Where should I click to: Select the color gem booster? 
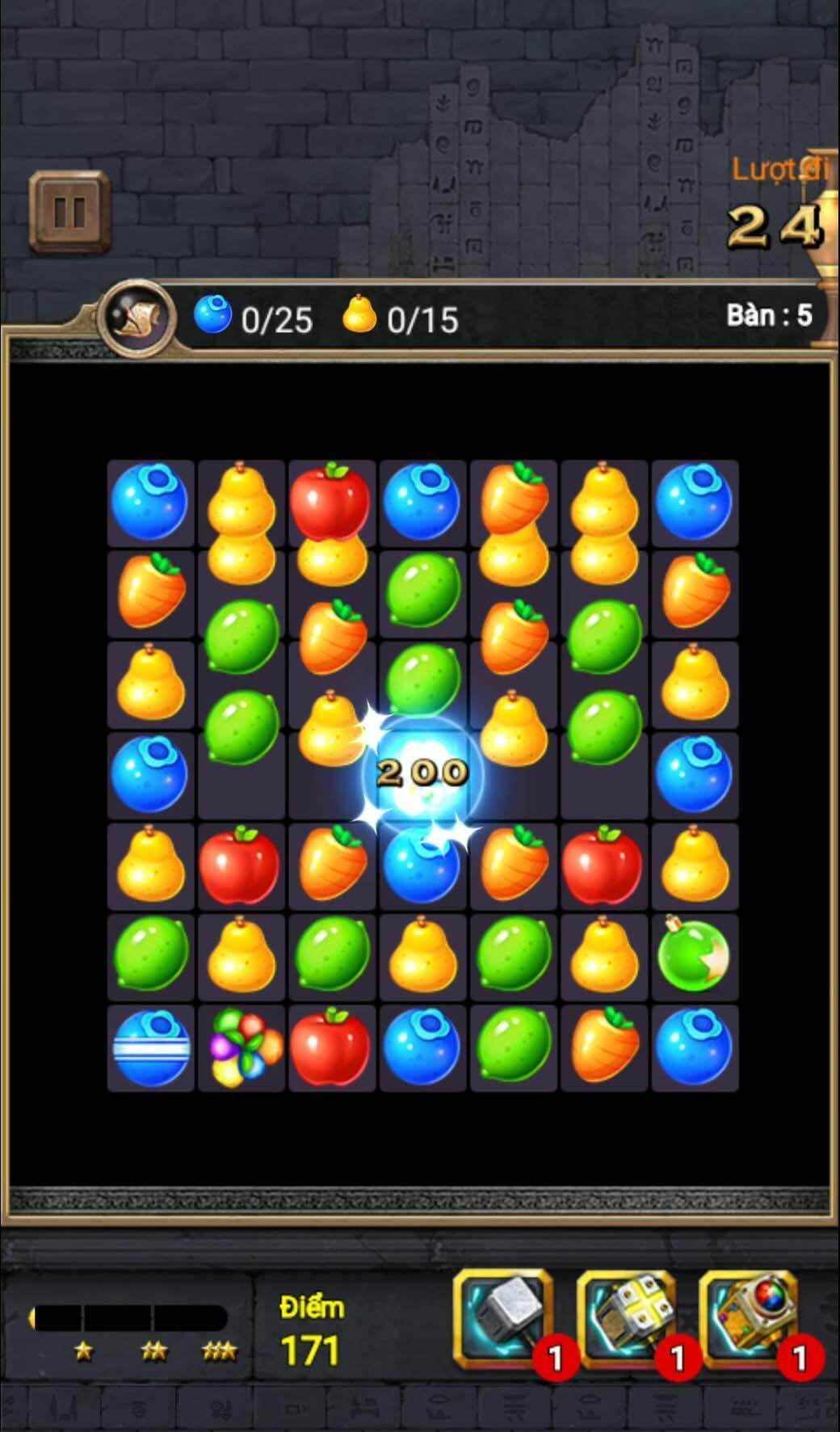[x=749, y=1316]
